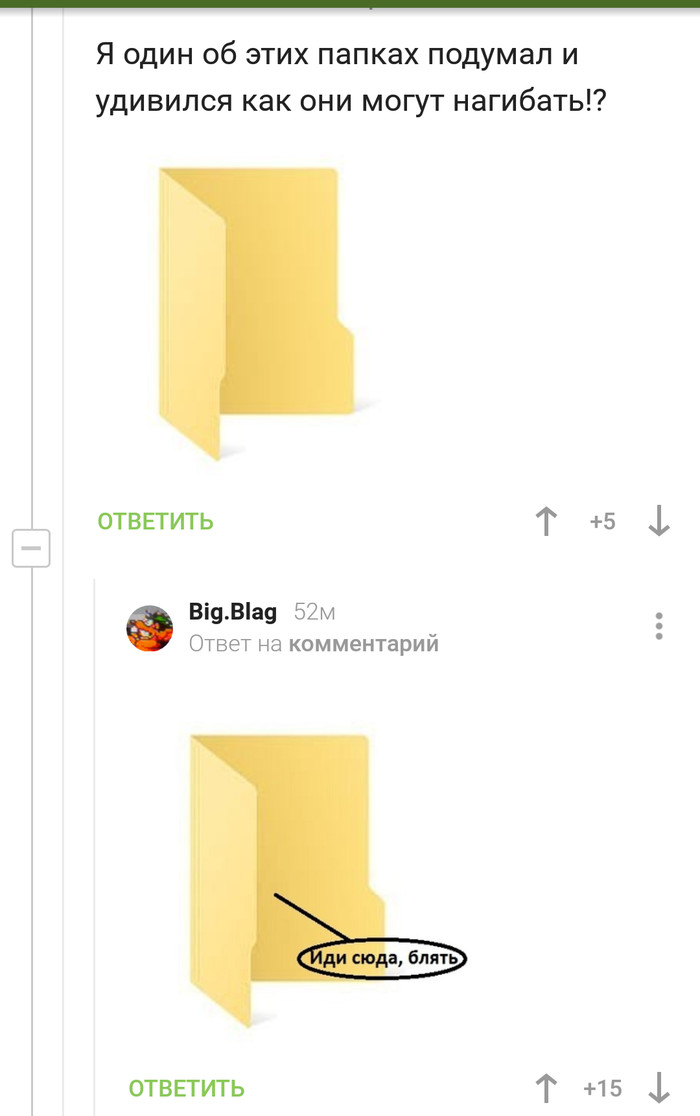Upvote the comment rated +5
The image size is (700, 1116).
(x=546, y=521)
